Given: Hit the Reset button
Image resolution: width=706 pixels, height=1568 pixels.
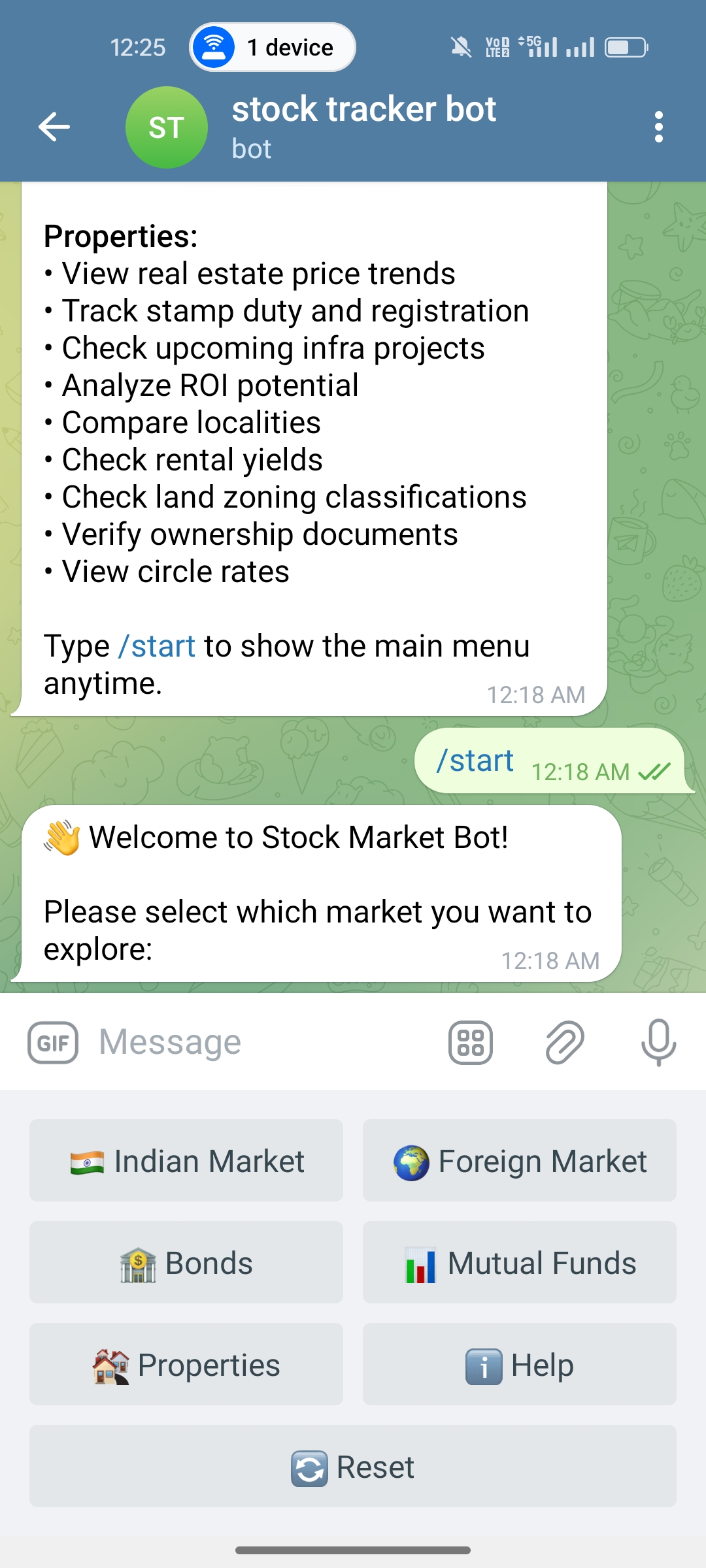Looking at the screenshot, I should pos(353,1467).
